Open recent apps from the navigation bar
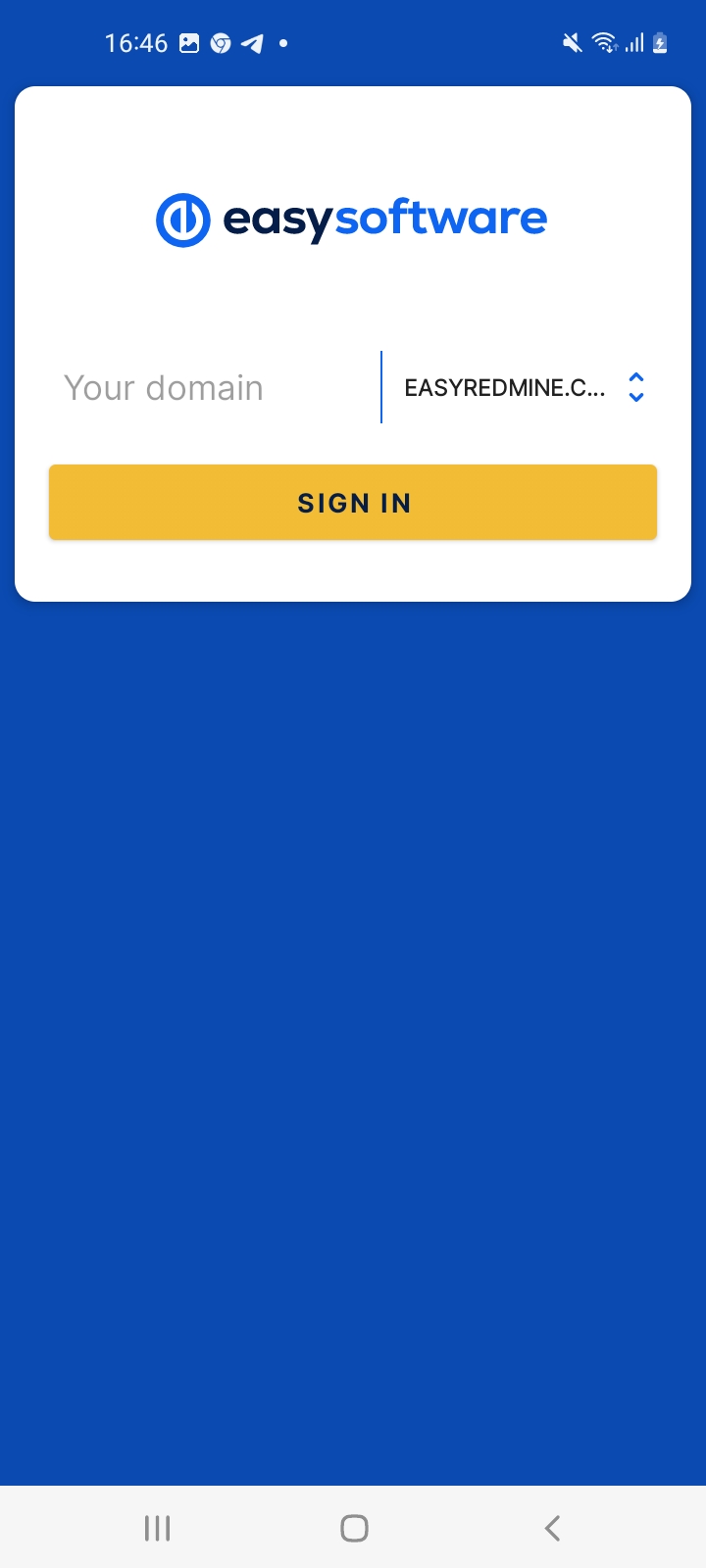The width and height of the screenshot is (706, 1568). 157,1528
